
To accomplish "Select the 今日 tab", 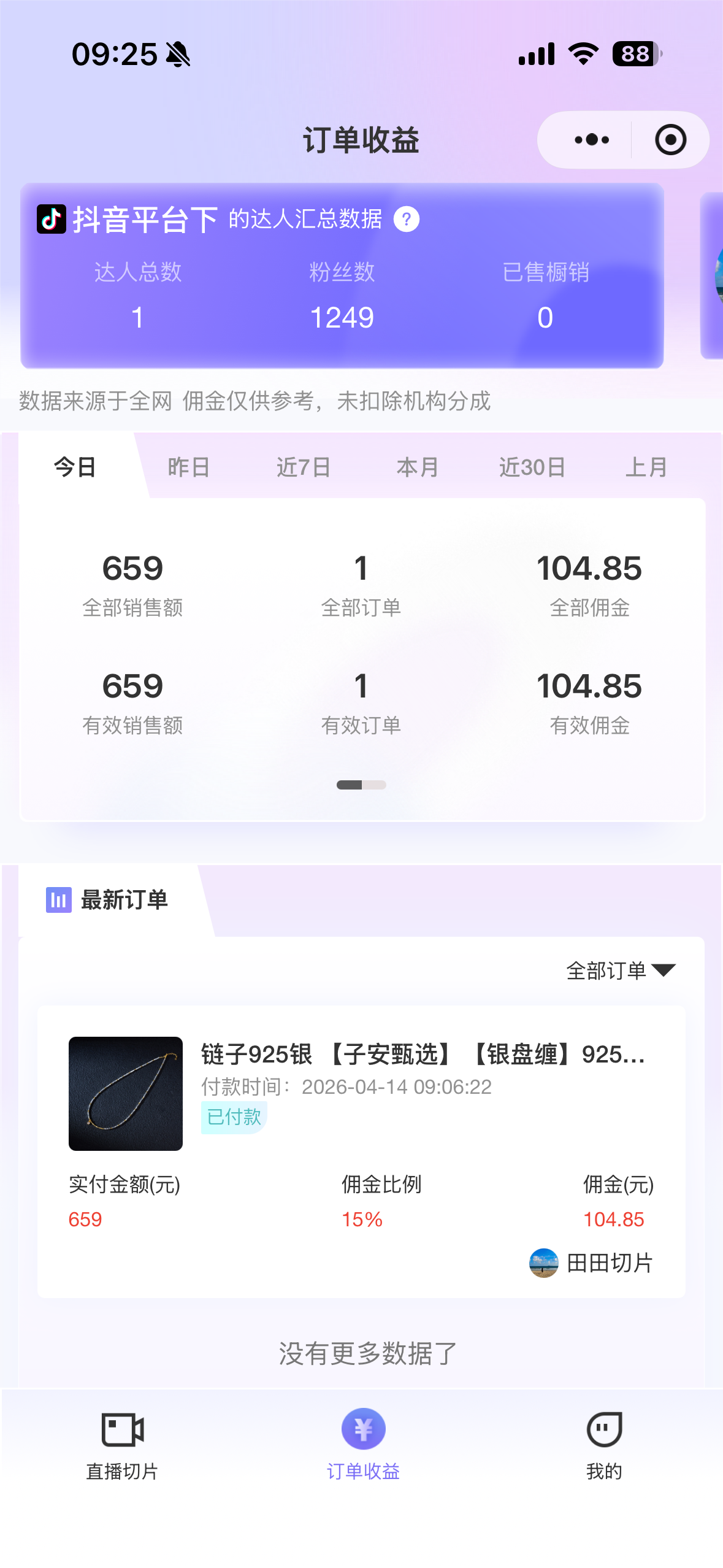I will point(75,467).
